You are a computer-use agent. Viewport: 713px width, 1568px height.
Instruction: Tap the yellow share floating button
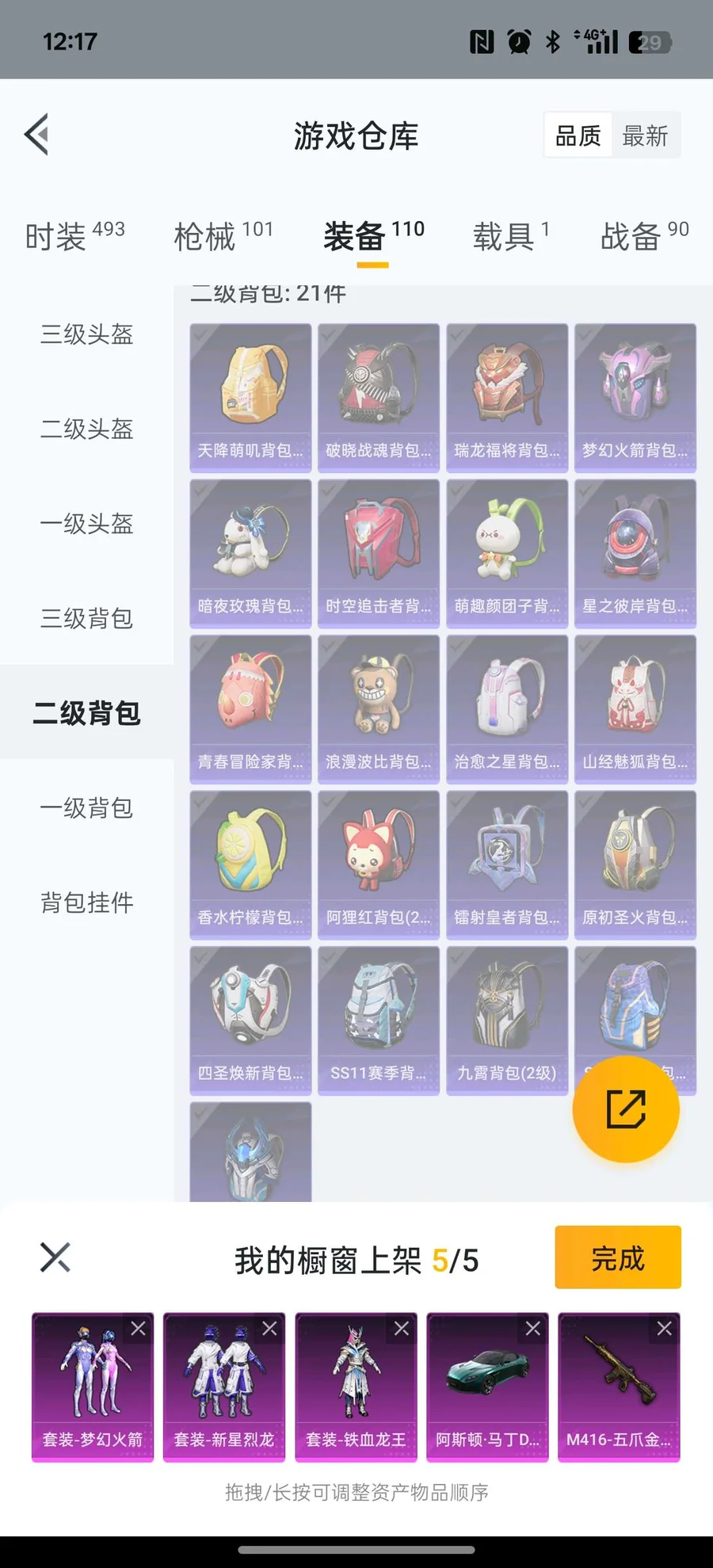[x=626, y=1108]
